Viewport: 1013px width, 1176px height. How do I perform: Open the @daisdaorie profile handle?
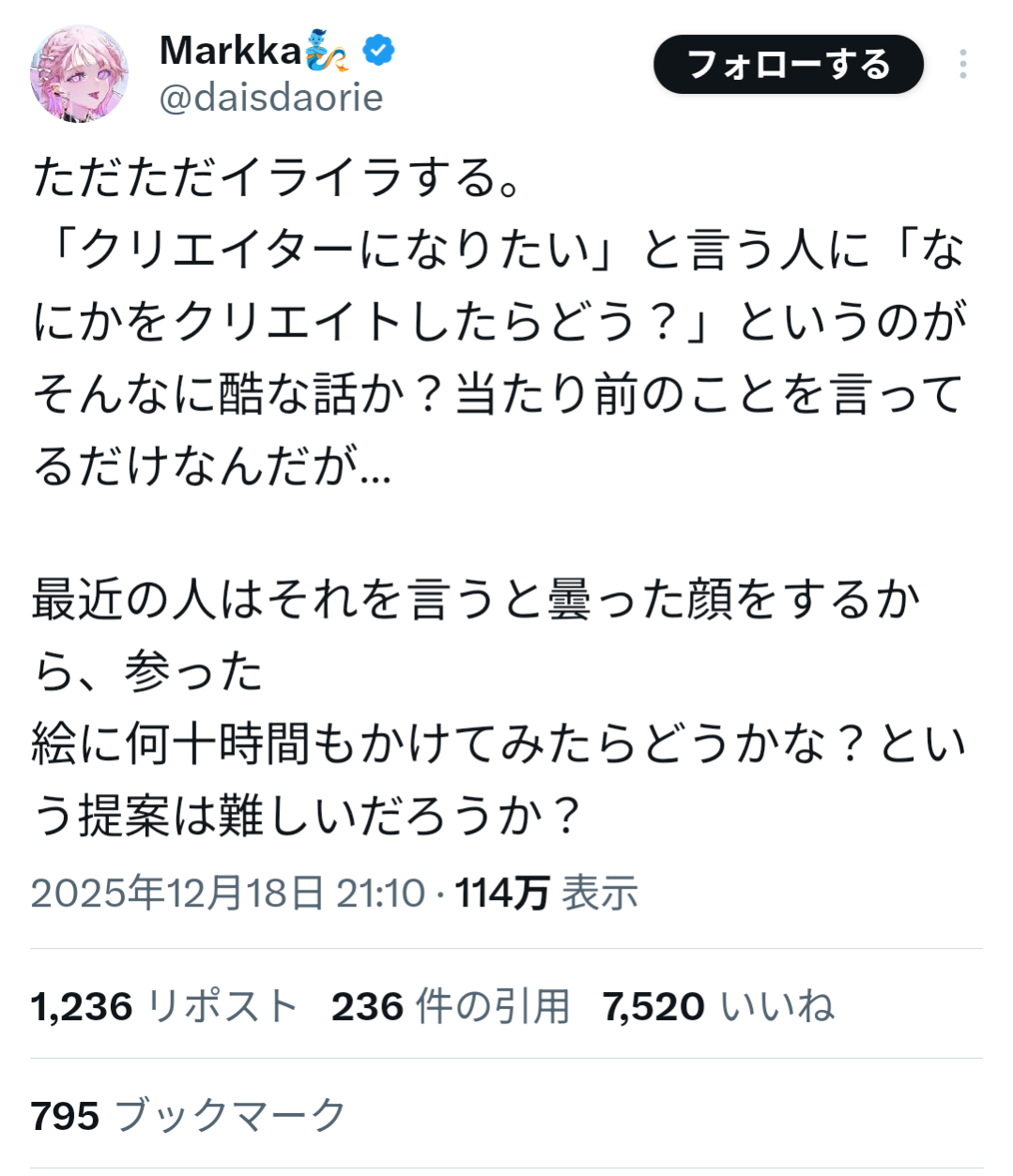tap(271, 98)
